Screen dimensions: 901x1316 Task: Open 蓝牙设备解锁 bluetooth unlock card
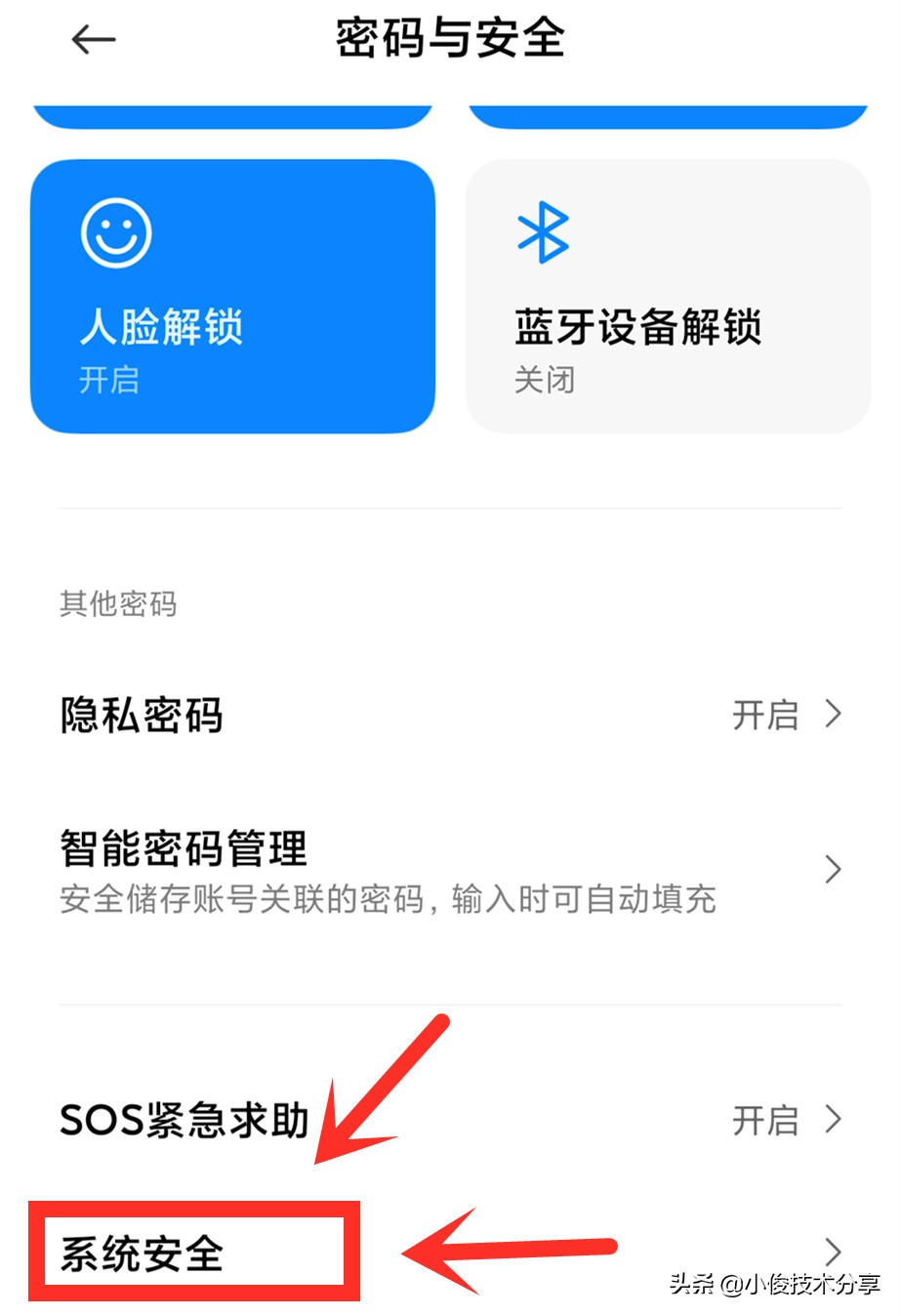(x=669, y=293)
